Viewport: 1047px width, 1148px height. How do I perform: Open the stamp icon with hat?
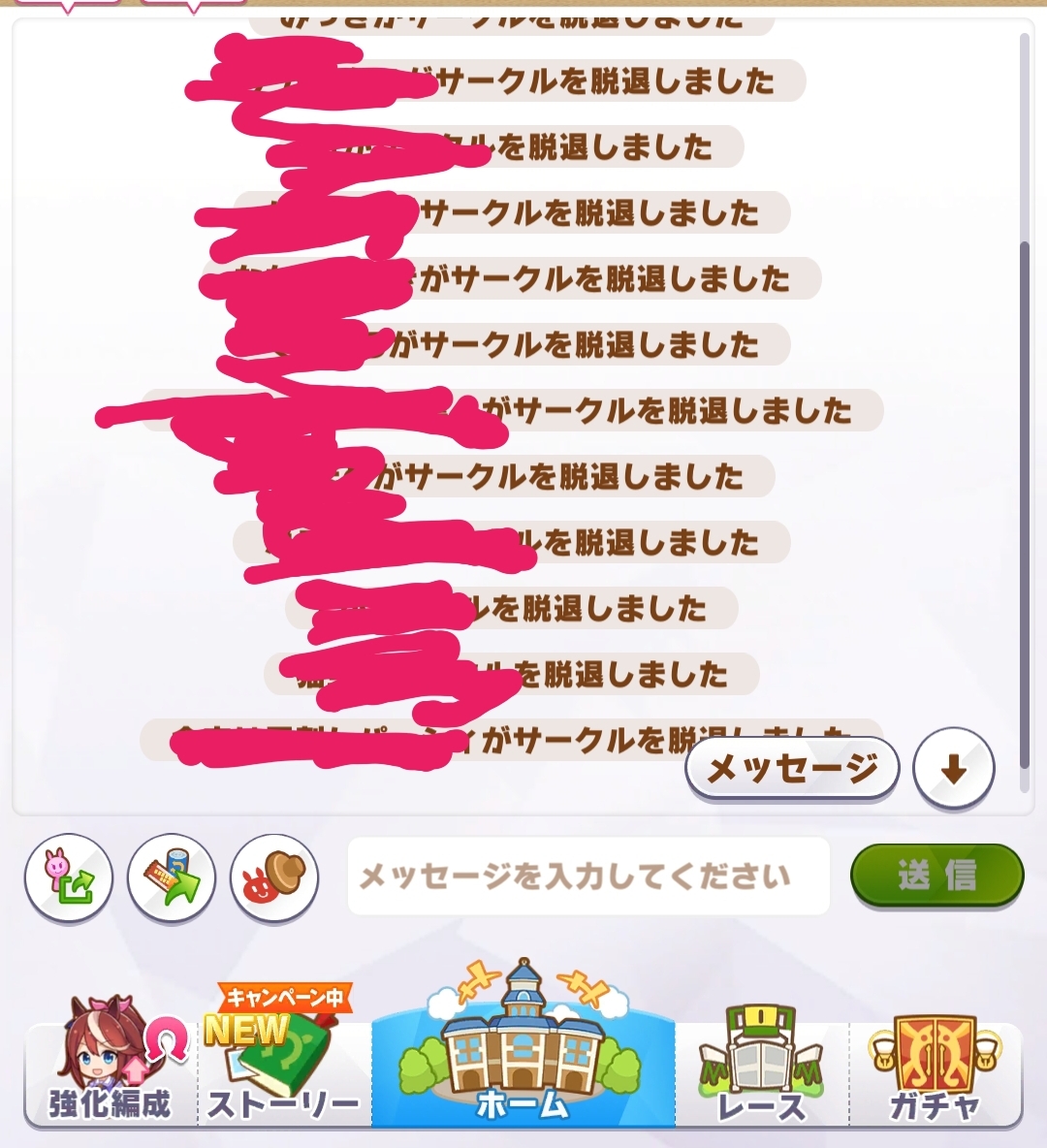point(274,877)
